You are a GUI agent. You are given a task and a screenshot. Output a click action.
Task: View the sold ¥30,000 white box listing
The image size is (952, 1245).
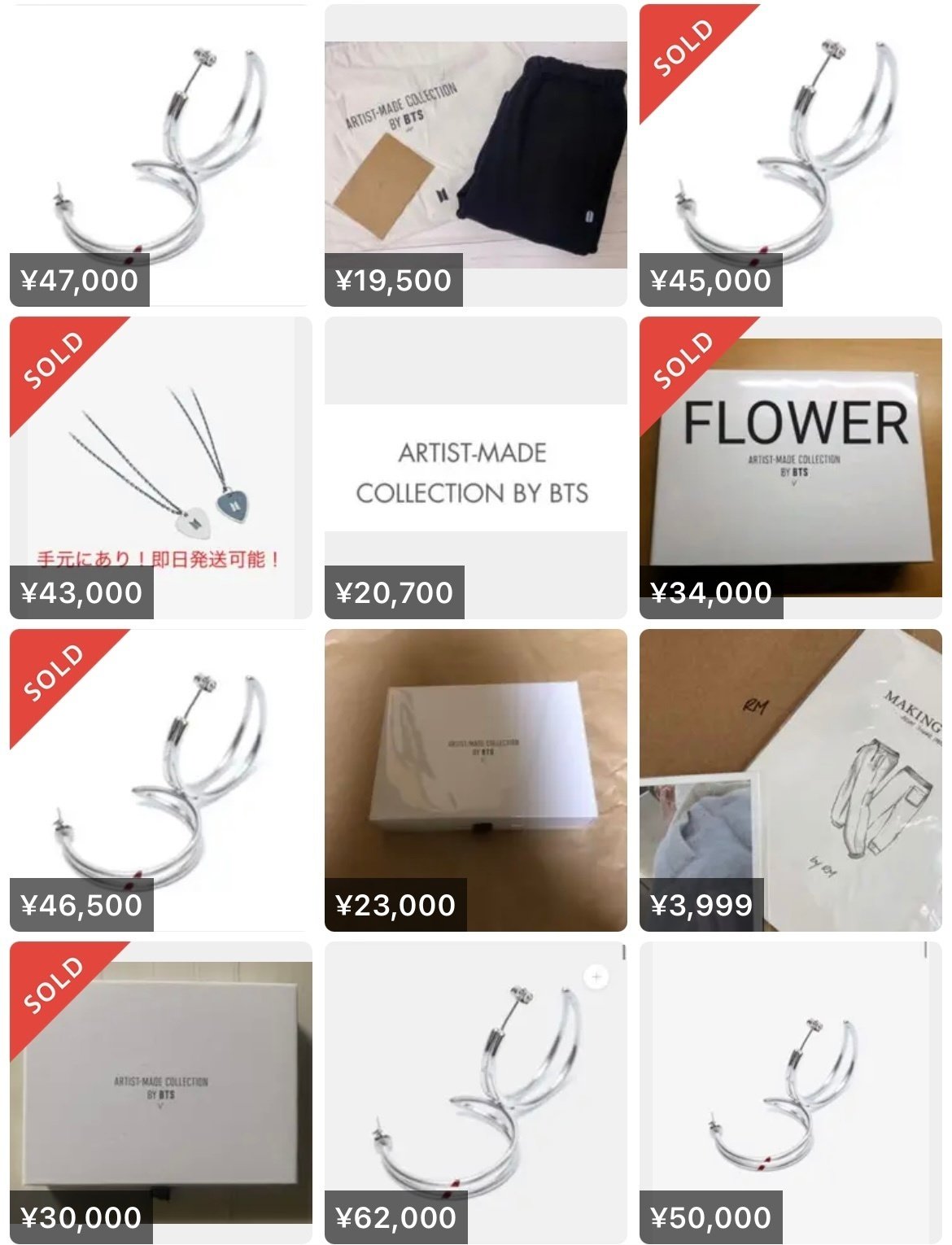tap(155, 1090)
